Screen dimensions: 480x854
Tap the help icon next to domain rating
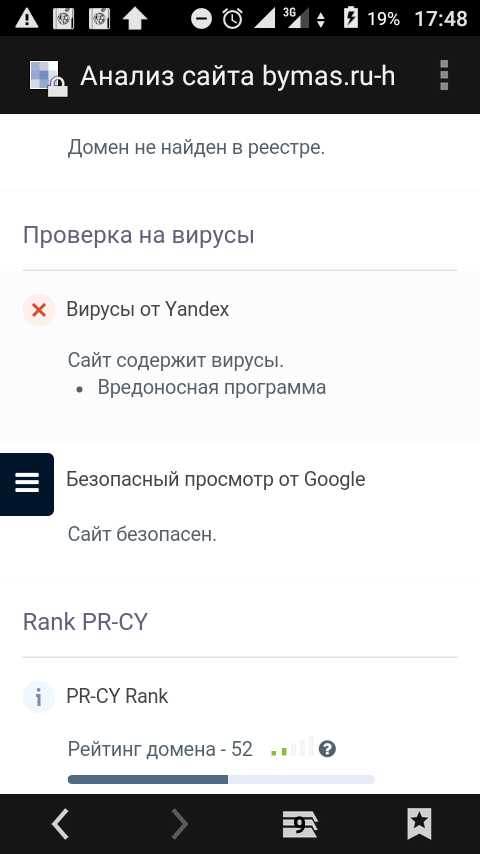(x=327, y=749)
